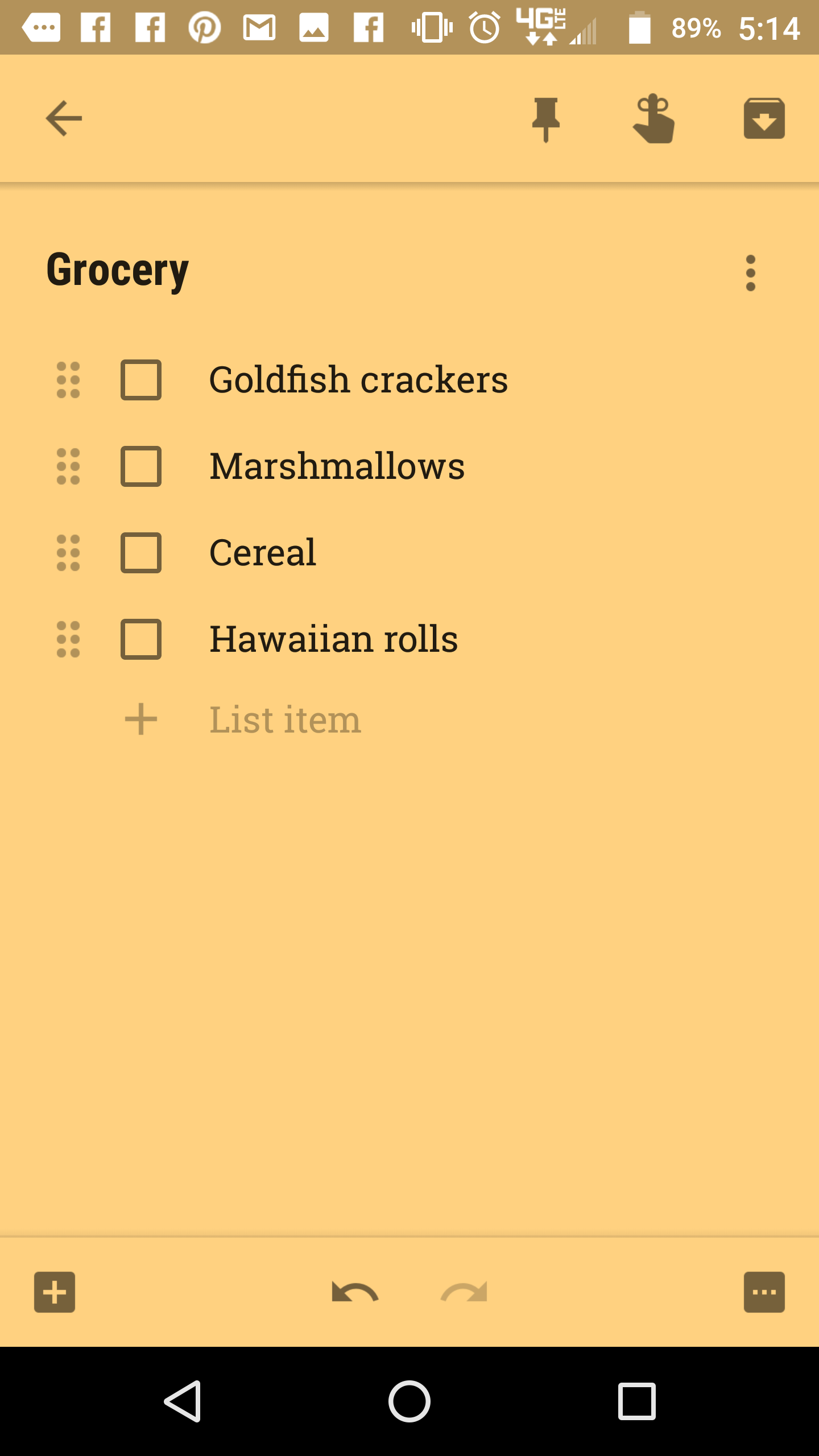Undo the last change
819x1456 pixels.
coord(355,1292)
